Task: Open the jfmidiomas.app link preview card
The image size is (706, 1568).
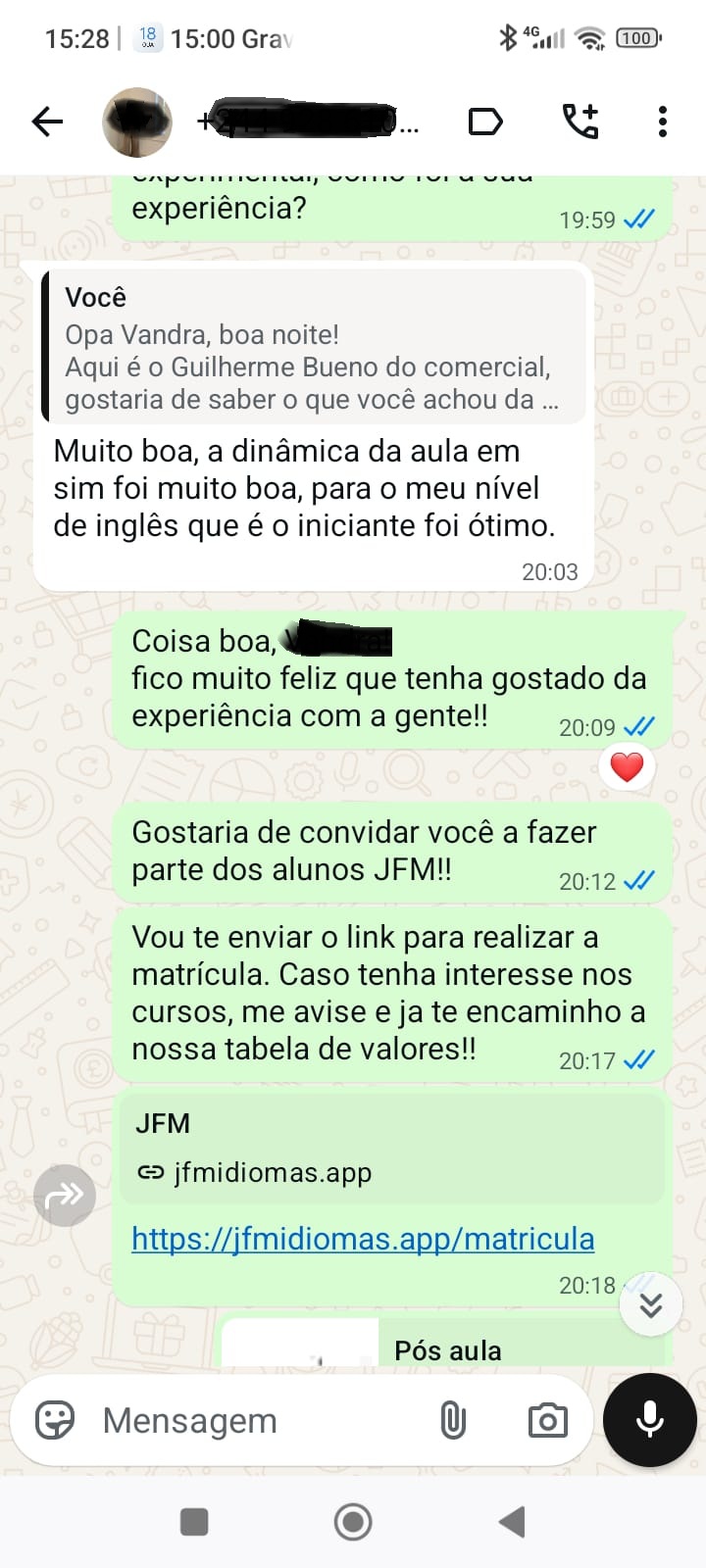Action: (392, 1147)
